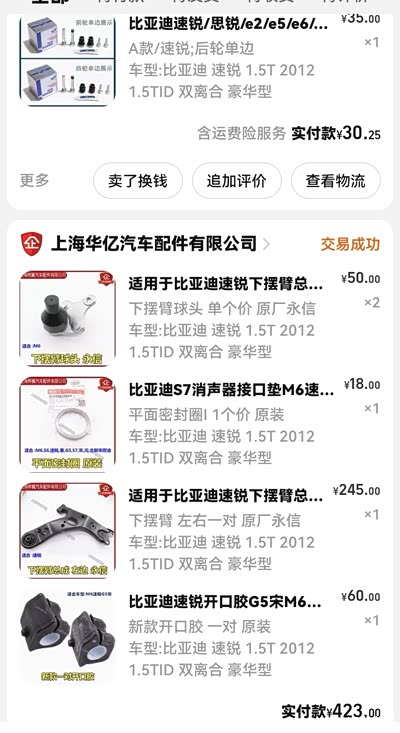
Task: Open the 比亚迪S7消声器接口垫 item
Action: point(200,424)
